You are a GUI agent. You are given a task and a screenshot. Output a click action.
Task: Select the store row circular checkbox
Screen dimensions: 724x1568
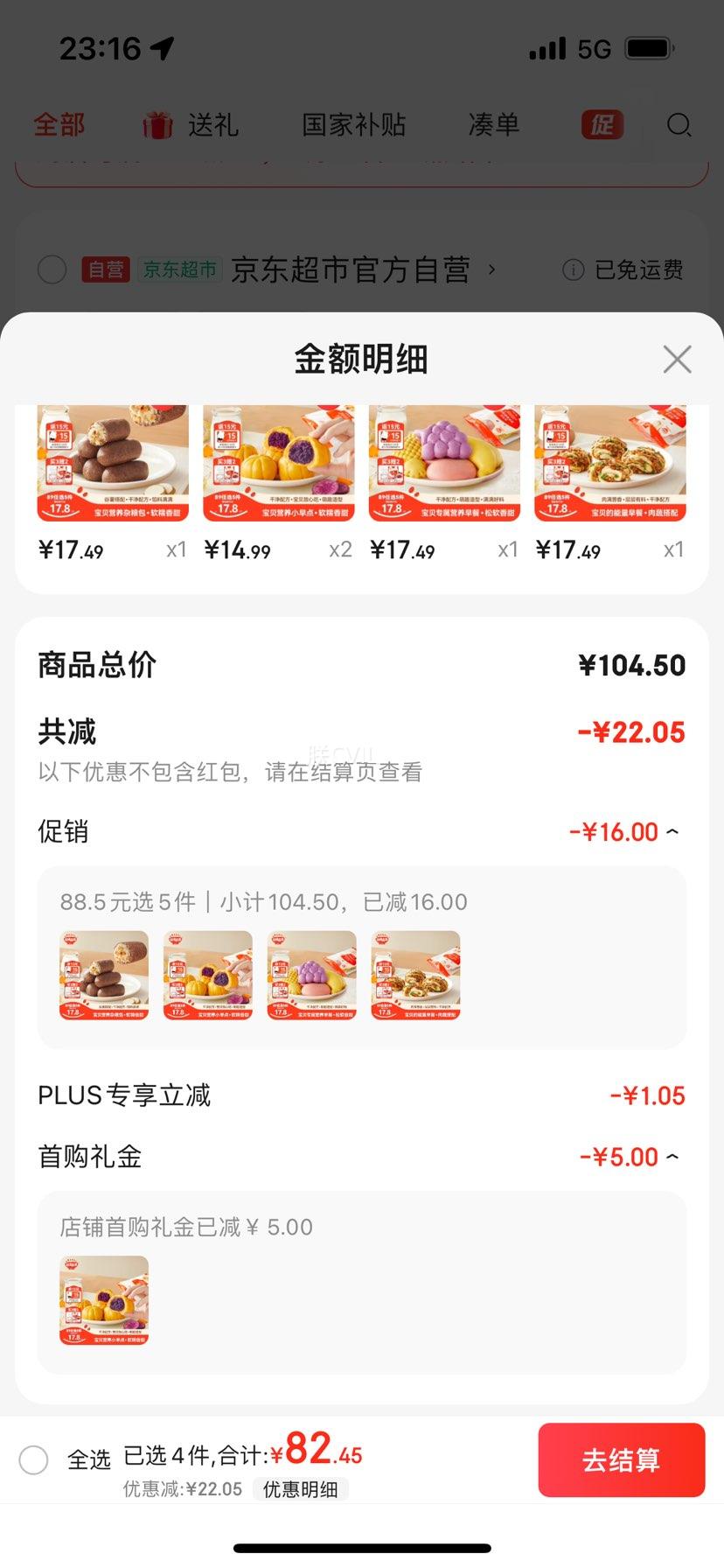[x=52, y=270]
